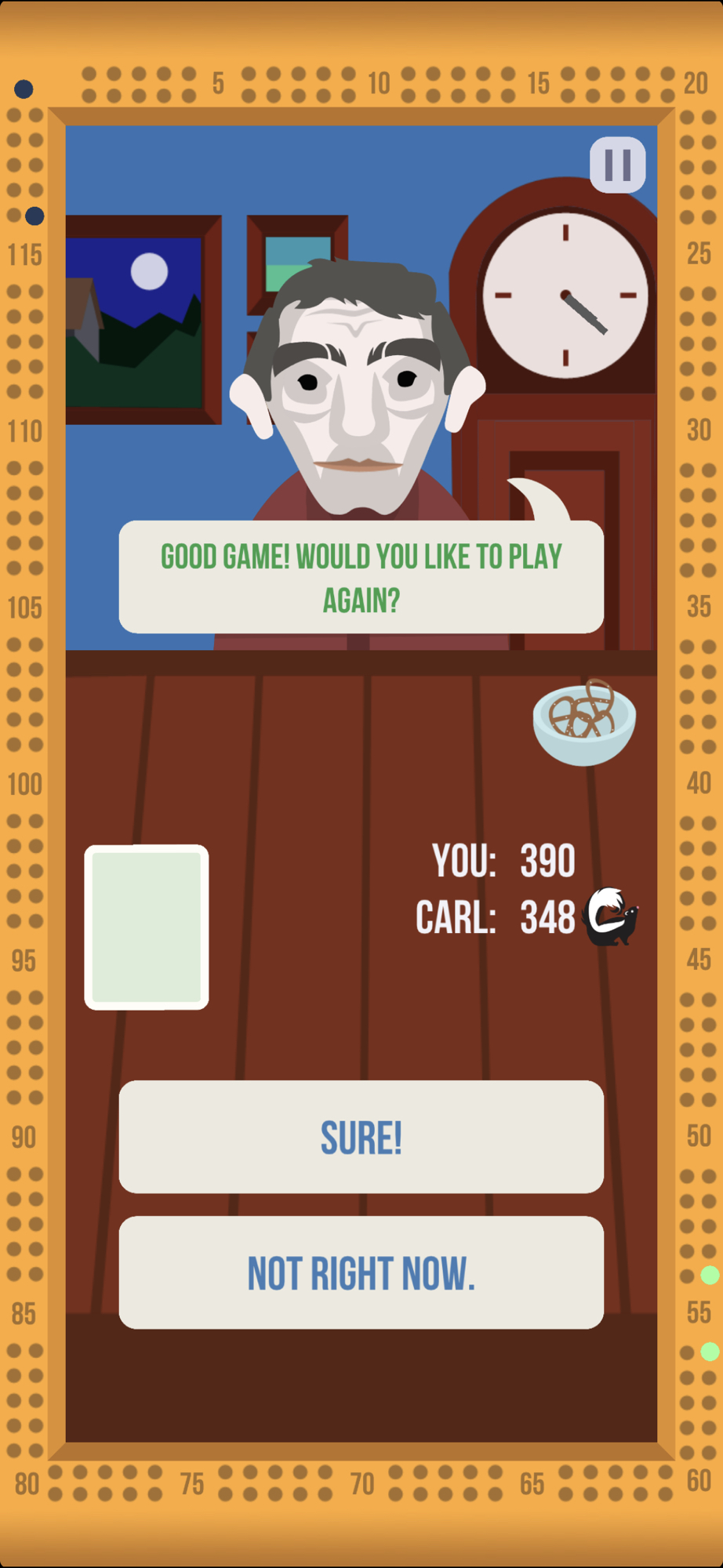Decline with Not right now.
The width and height of the screenshot is (723, 1568).
pos(361,1272)
